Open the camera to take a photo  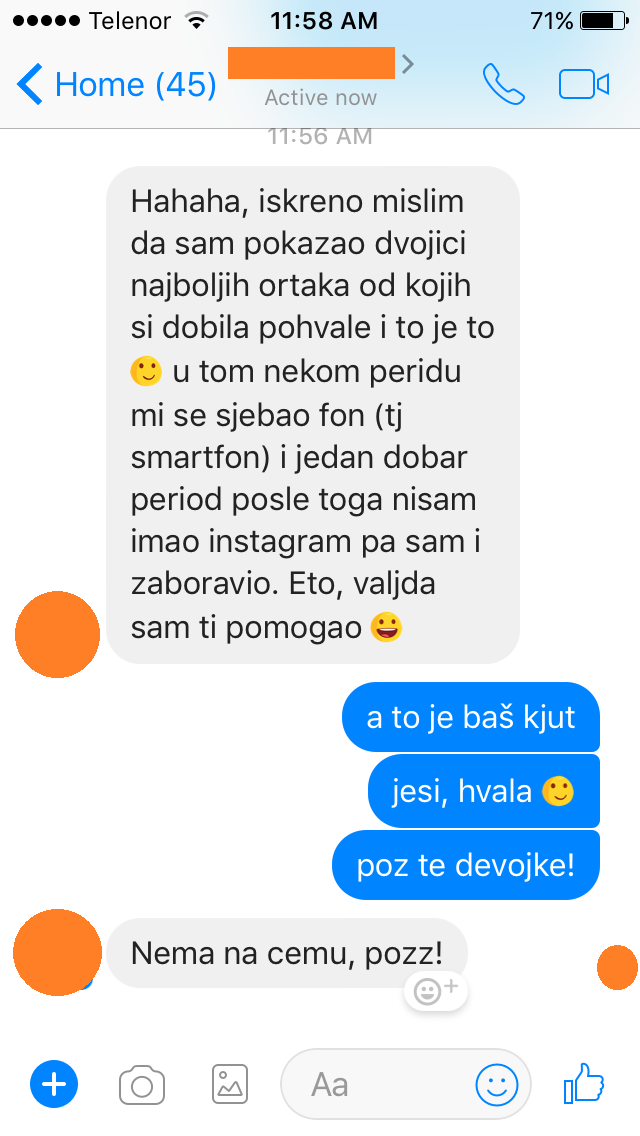click(142, 1084)
